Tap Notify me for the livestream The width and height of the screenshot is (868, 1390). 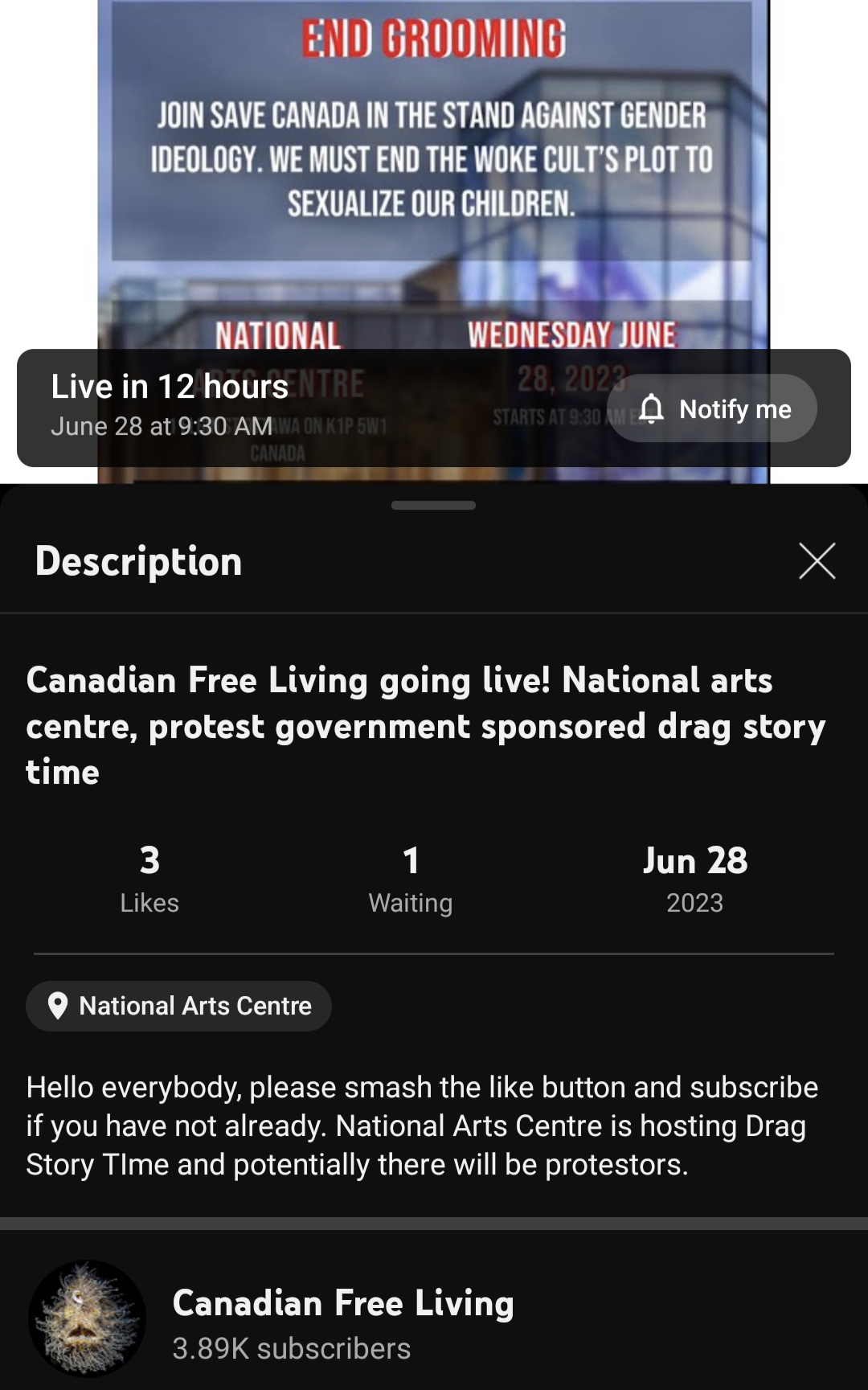[712, 408]
